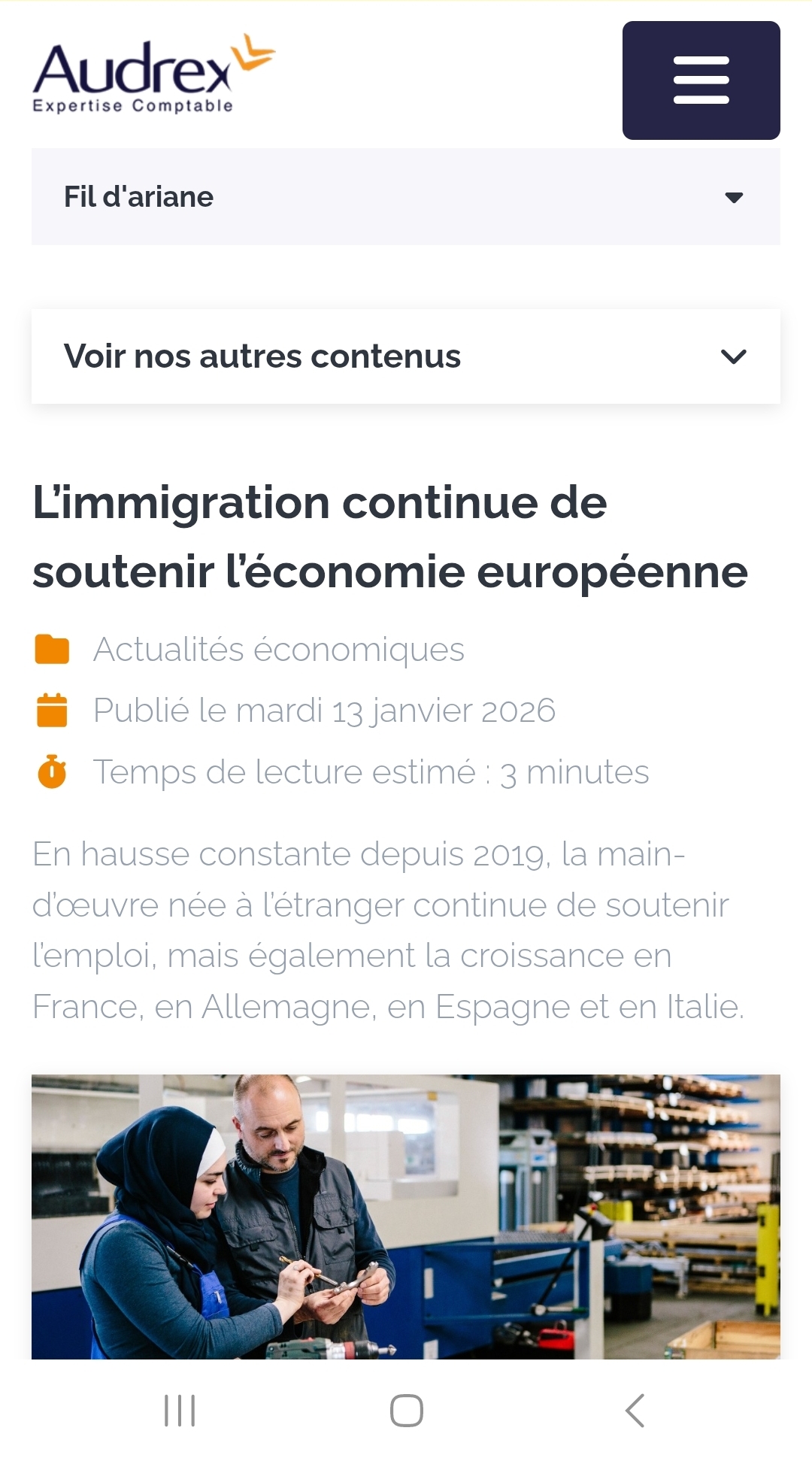Go back with system back button
The height and width of the screenshot is (1461, 812).
635,1410
